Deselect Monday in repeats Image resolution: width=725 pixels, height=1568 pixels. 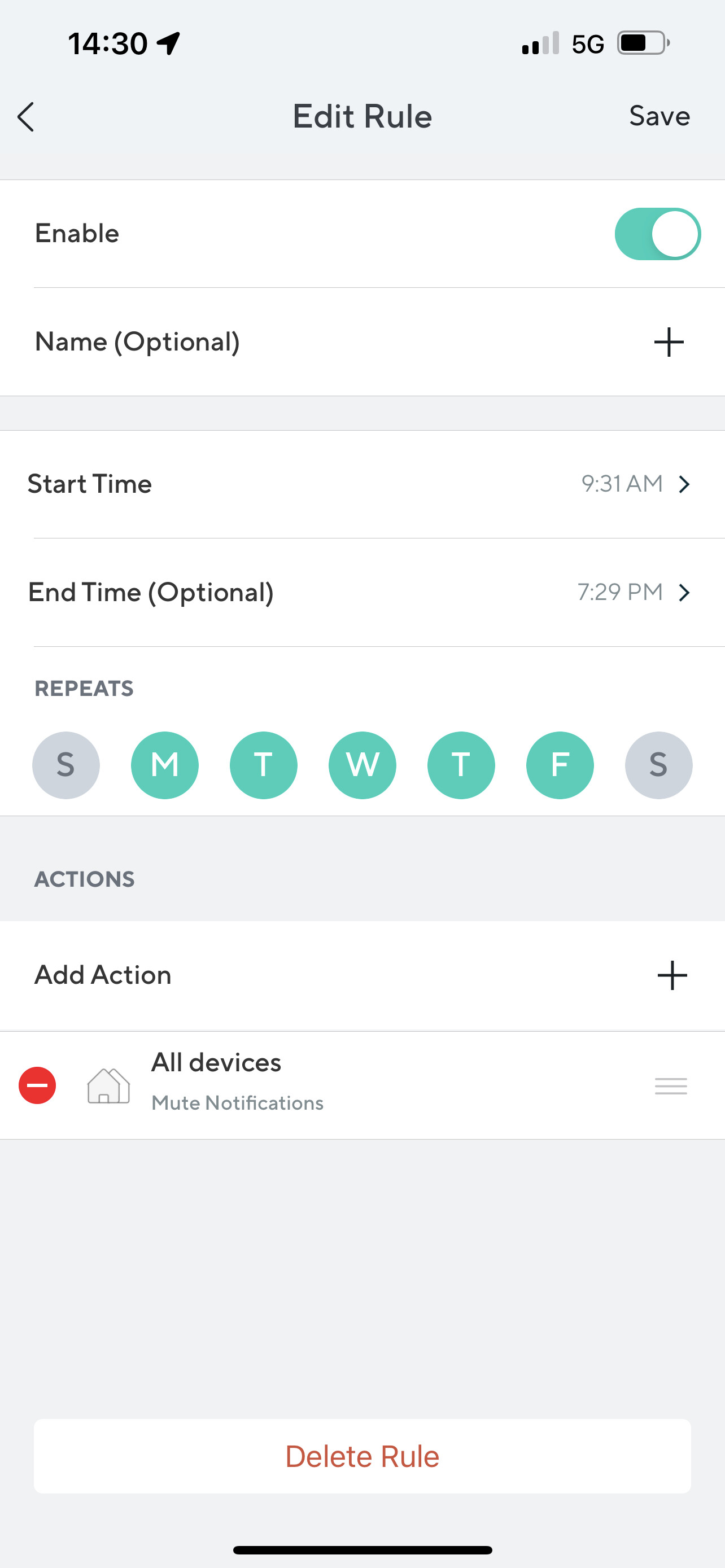[164, 765]
